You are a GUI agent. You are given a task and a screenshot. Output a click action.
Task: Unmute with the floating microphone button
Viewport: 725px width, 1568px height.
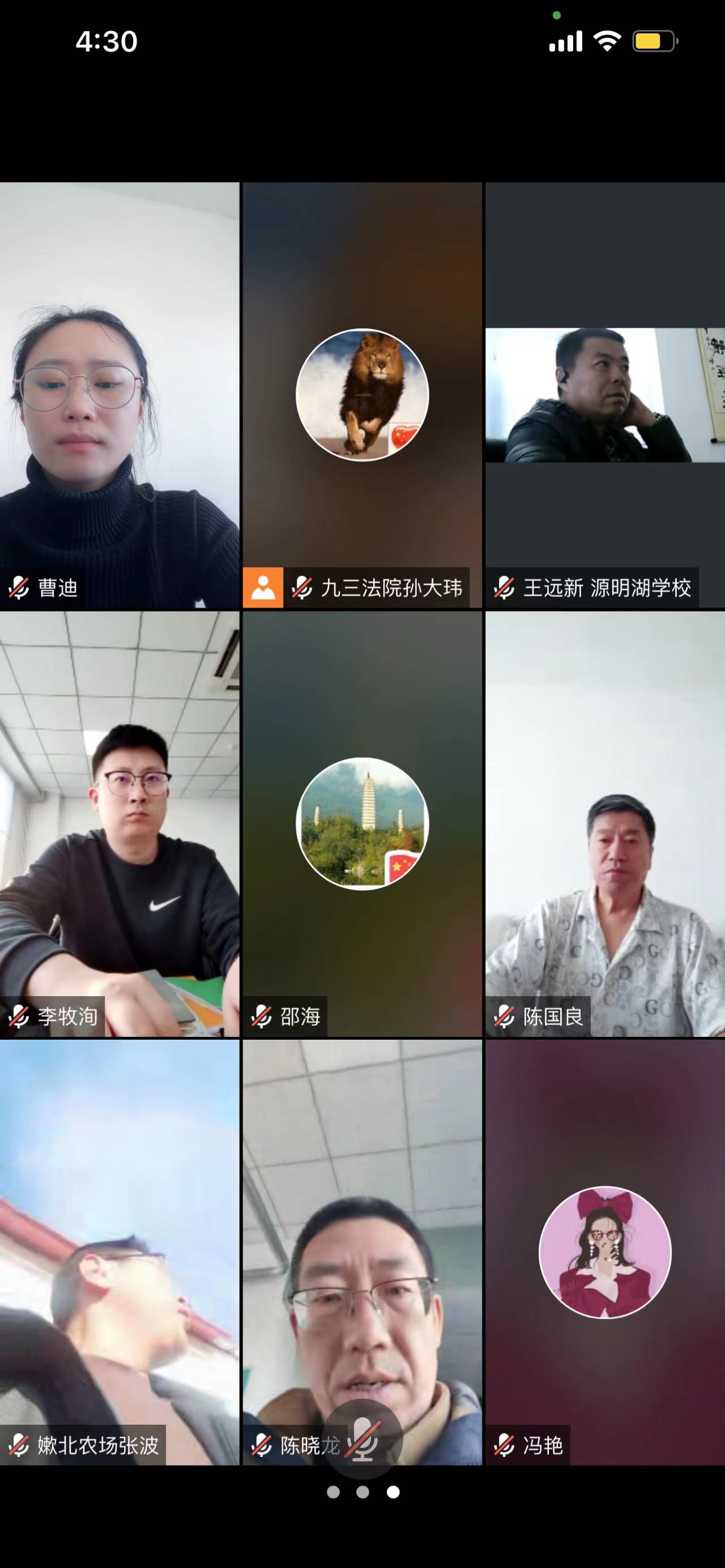[x=362, y=1439]
